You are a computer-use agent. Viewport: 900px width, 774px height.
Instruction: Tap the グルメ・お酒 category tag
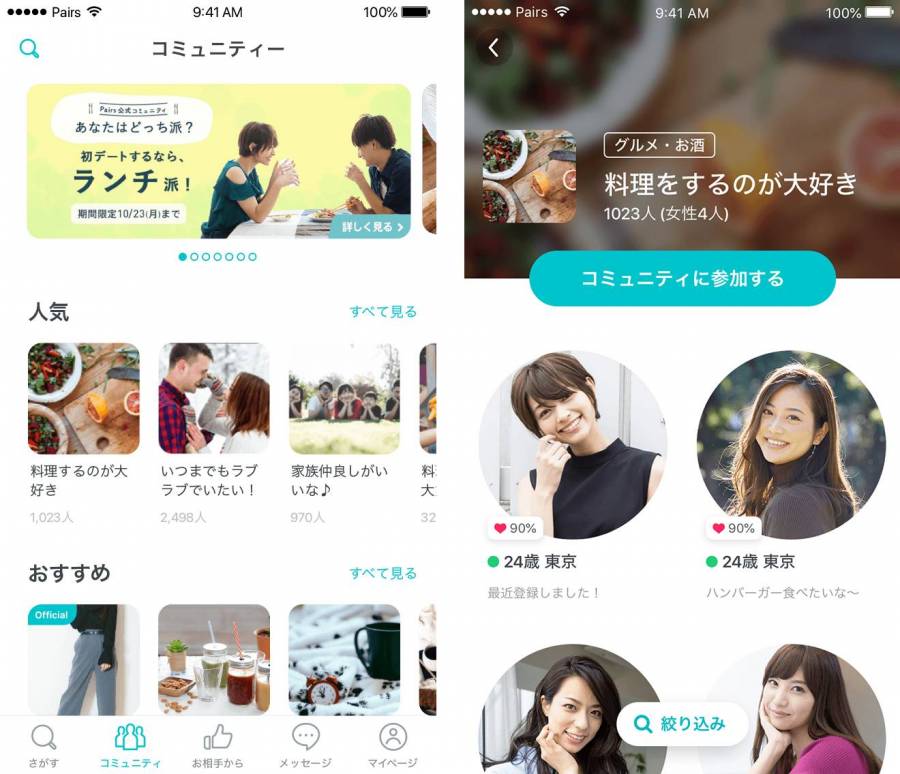tap(659, 145)
